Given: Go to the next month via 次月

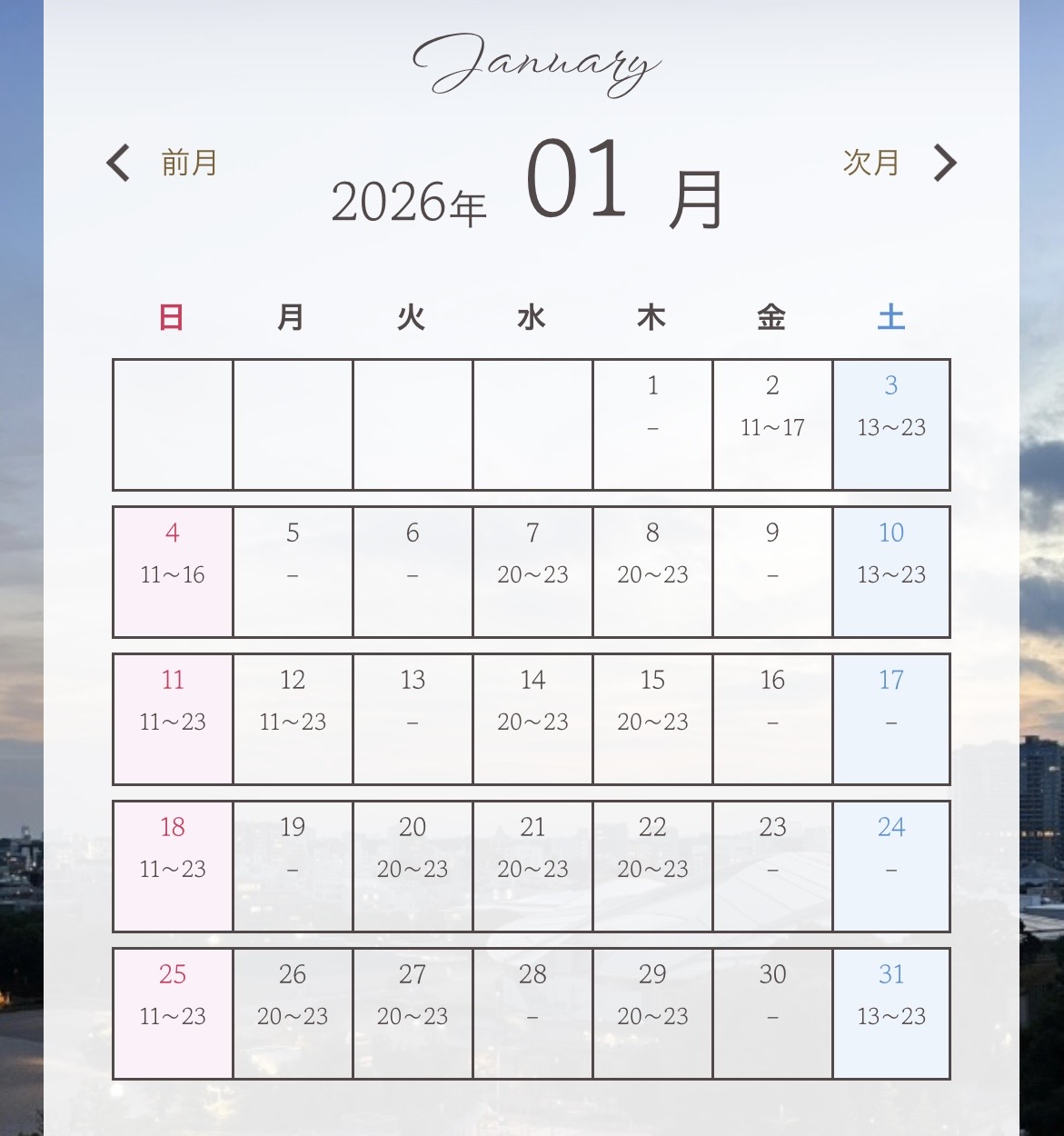Looking at the screenshot, I should [x=870, y=164].
